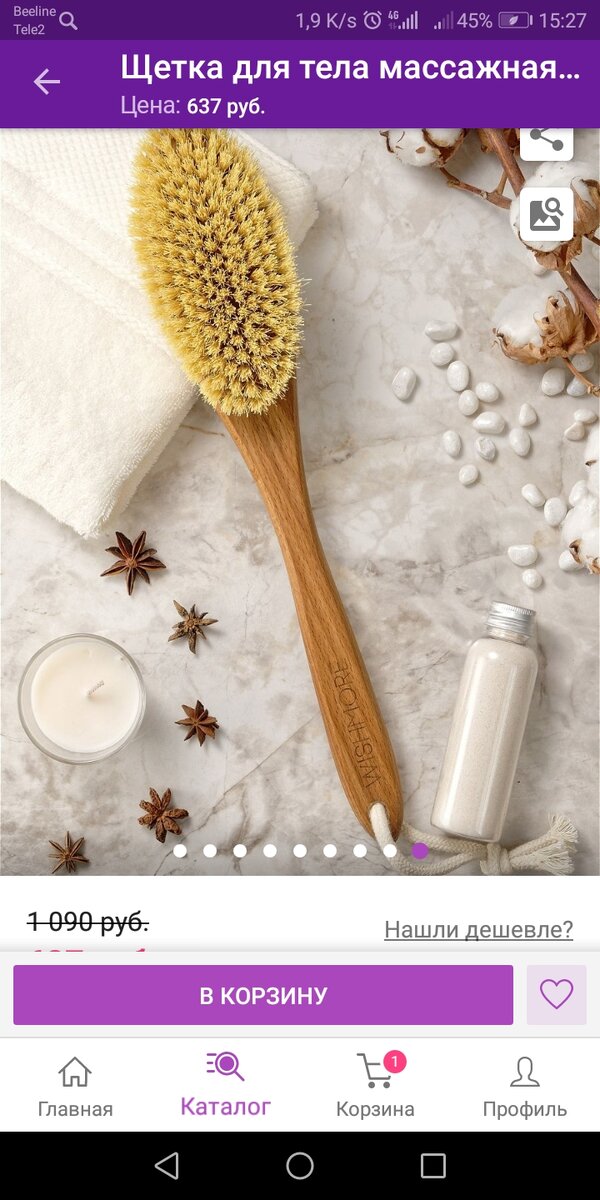600x1200 pixels.
Task: Open recent apps from the navigation bar
Action: click(432, 1166)
